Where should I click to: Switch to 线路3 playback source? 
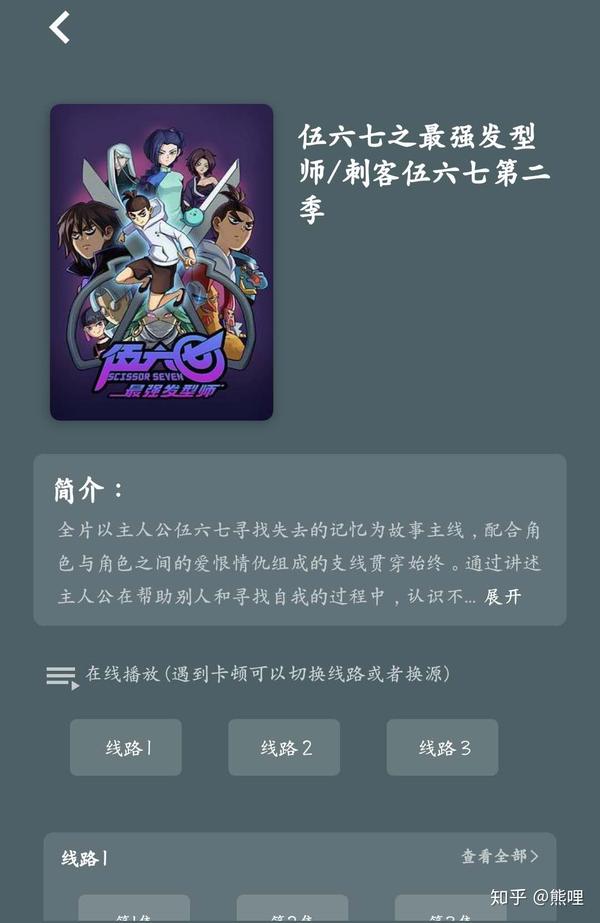[442, 747]
